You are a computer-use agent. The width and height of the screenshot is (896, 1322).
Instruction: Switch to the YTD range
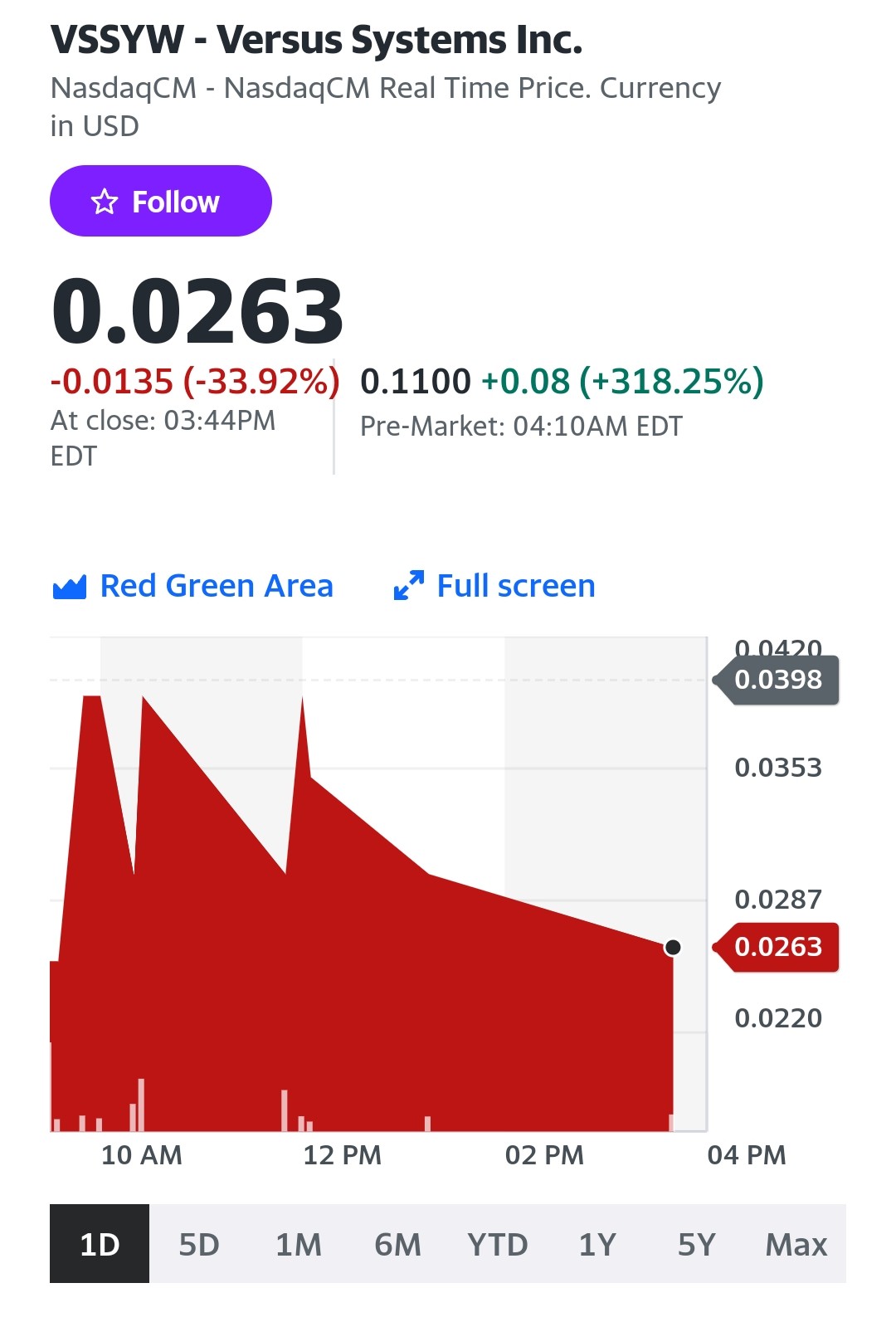(498, 1243)
